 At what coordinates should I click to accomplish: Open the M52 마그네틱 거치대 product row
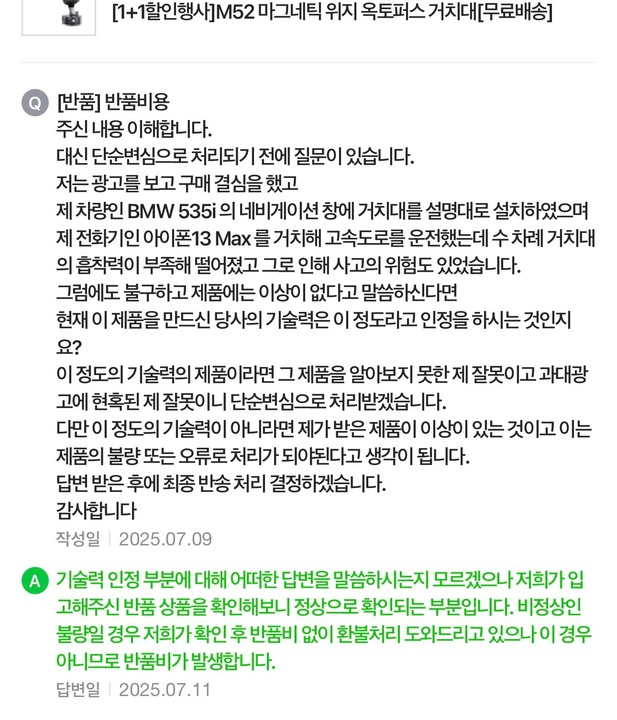click(331, 13)
